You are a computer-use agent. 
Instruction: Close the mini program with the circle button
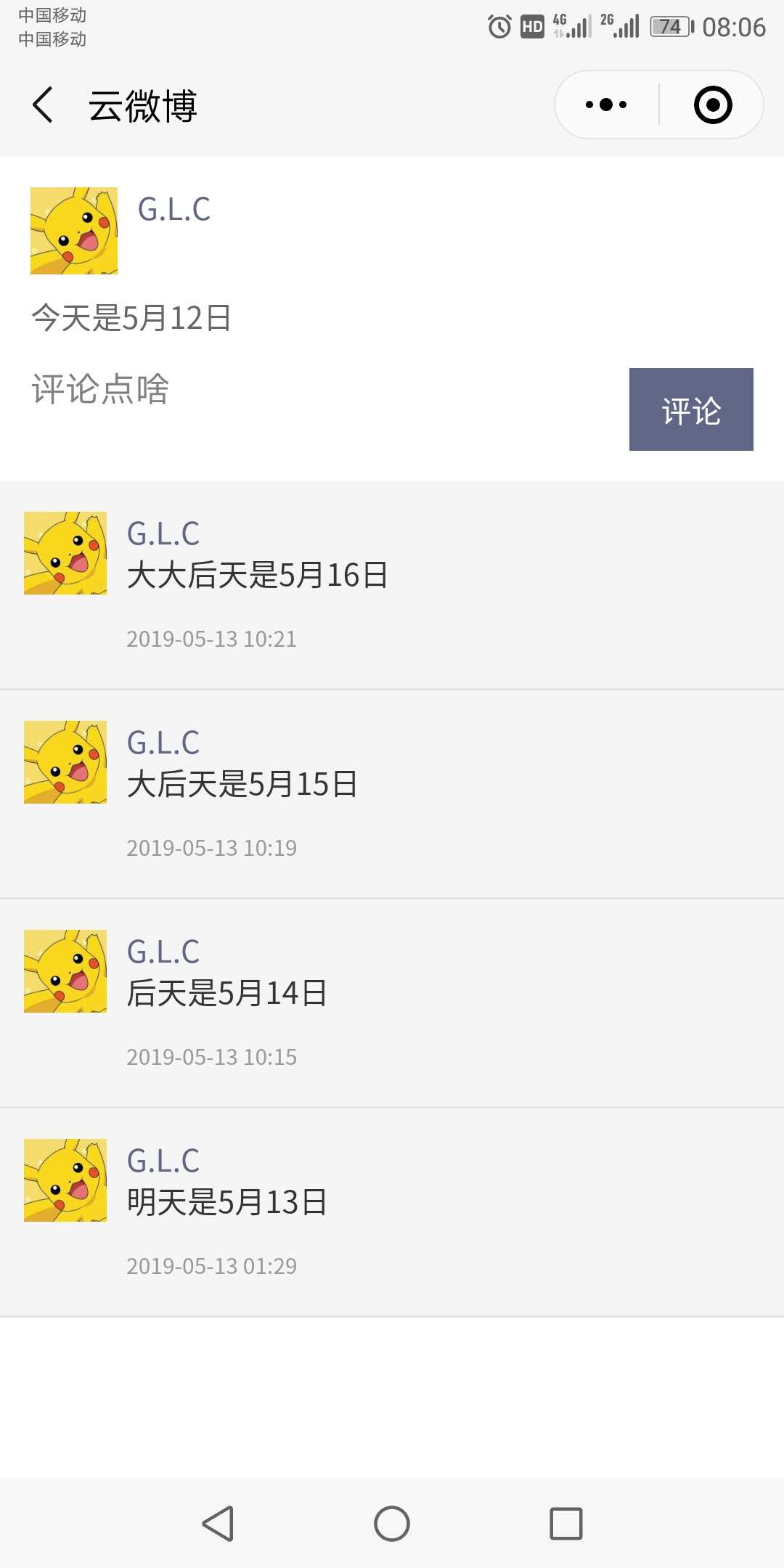[x=713, y=105]
